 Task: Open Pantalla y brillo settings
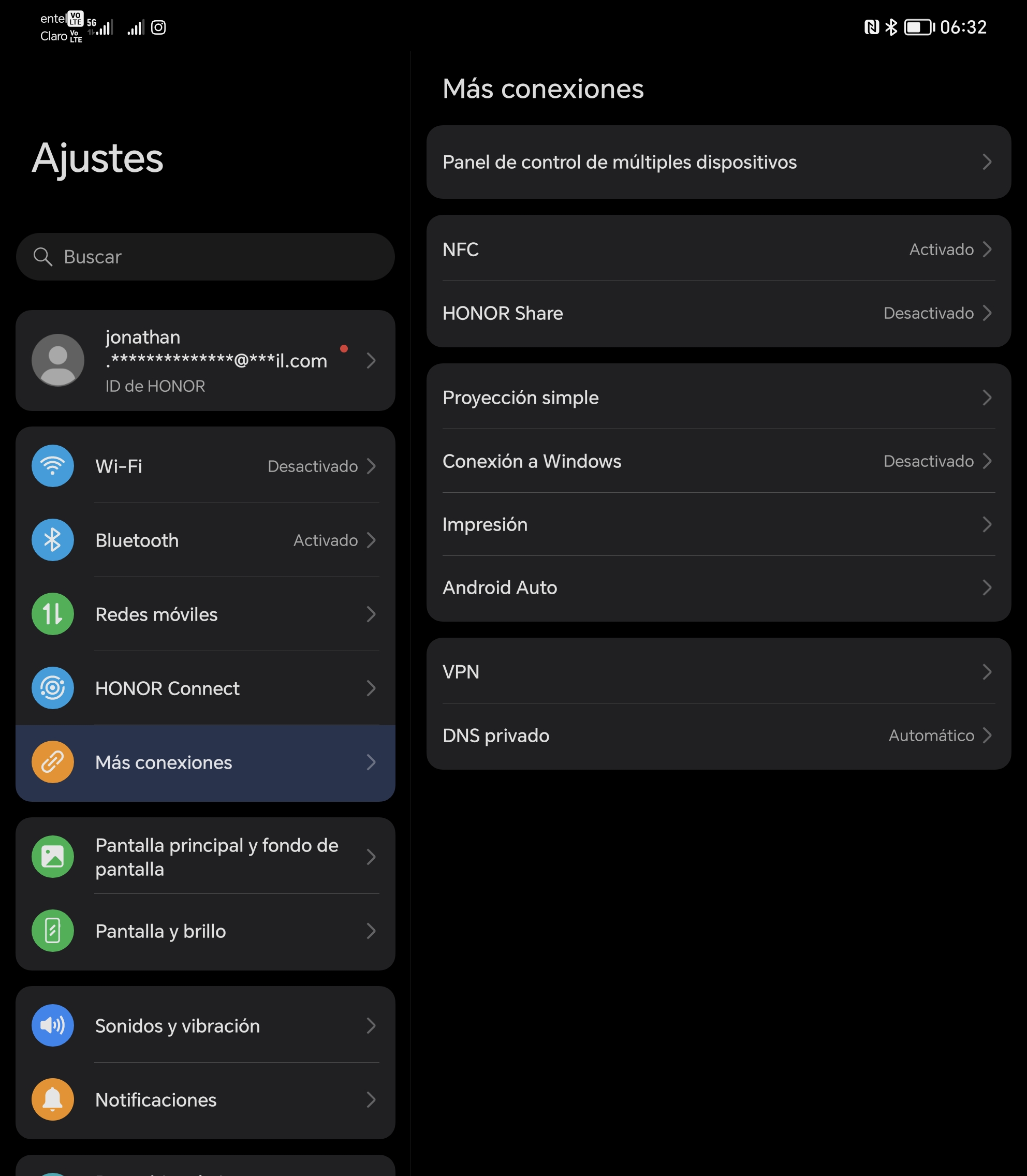point(205,931)
